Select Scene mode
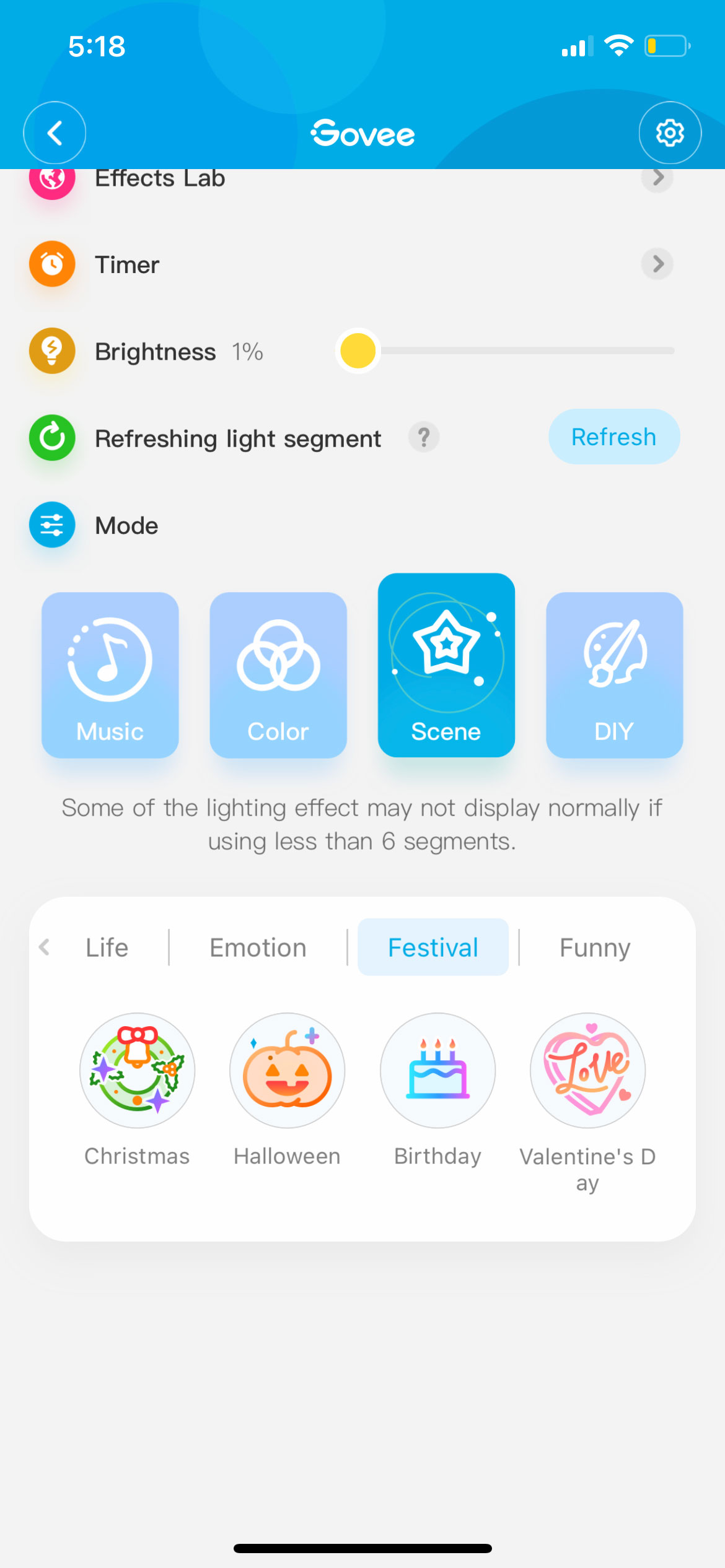Screen dimensions: 725x1568 click(446, 666)
